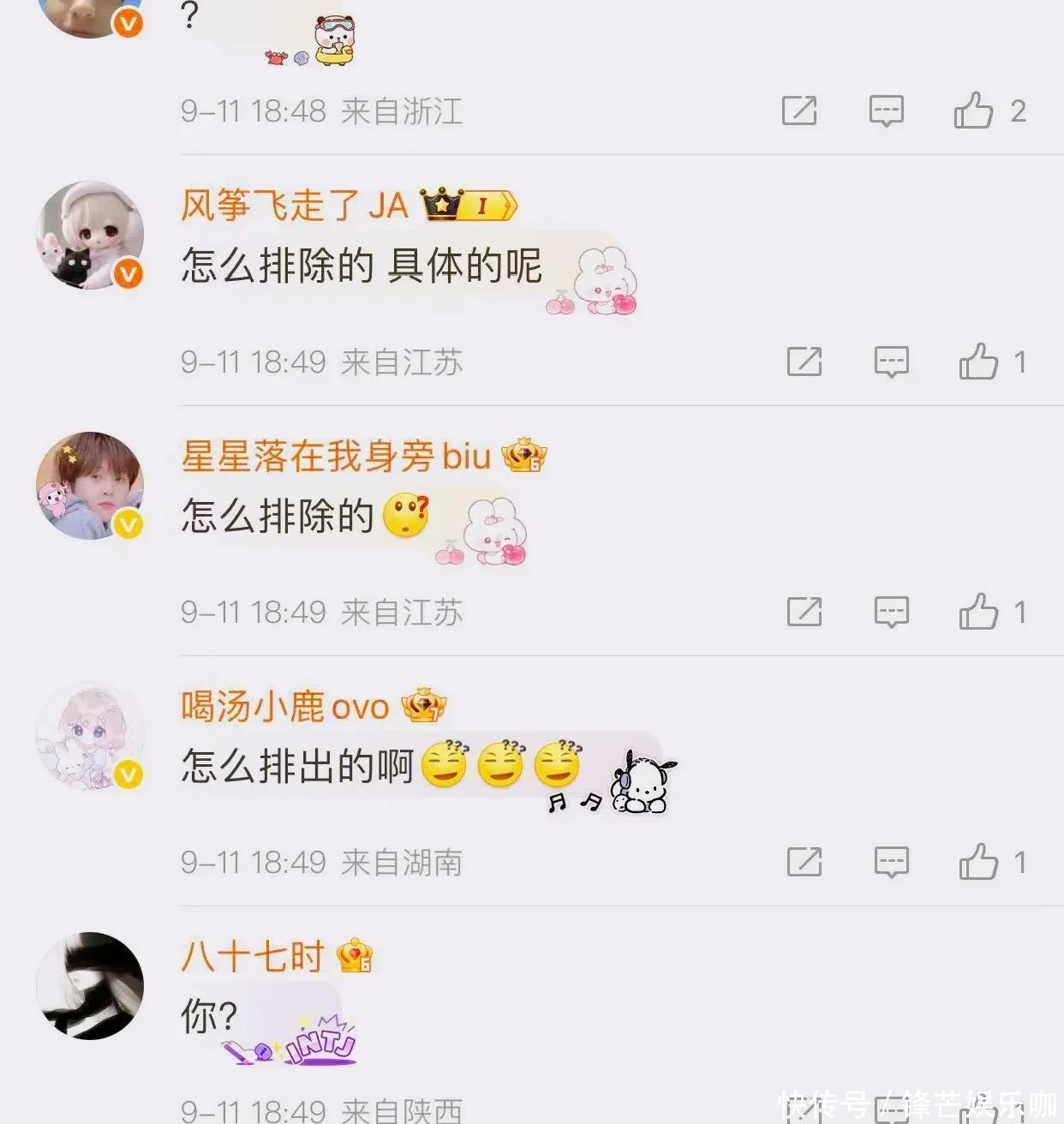Image resolution: width=1064 pixels, height=1124 pixels.
Task: Reply to 星星落在我身旁biu's comment
Action: (891, 612)
